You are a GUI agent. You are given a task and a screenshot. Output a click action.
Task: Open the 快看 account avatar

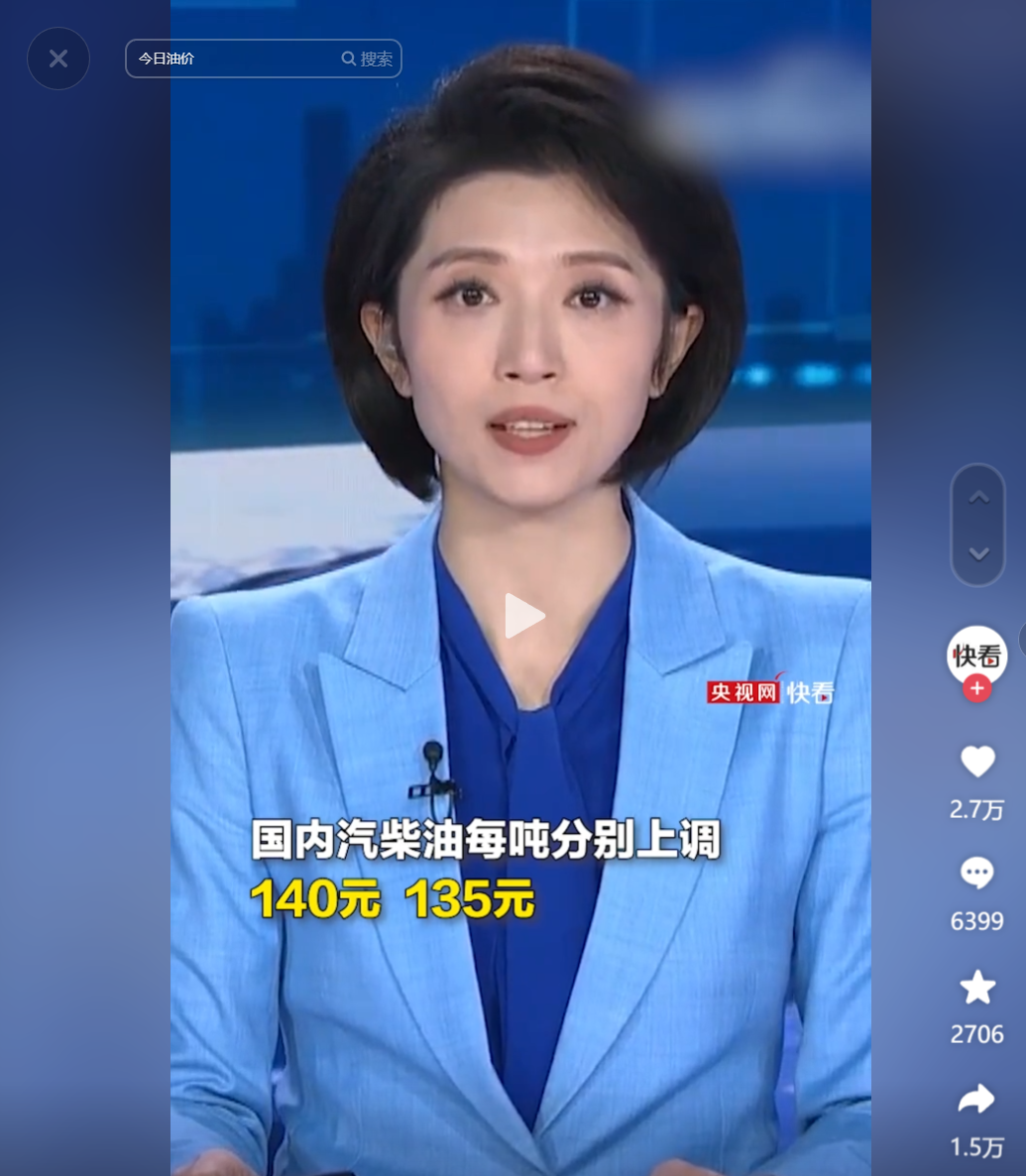pos(976,653)
